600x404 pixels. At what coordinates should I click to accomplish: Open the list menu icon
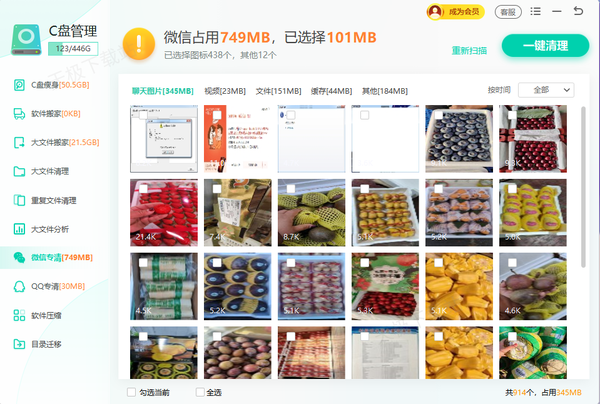(536, 12)
